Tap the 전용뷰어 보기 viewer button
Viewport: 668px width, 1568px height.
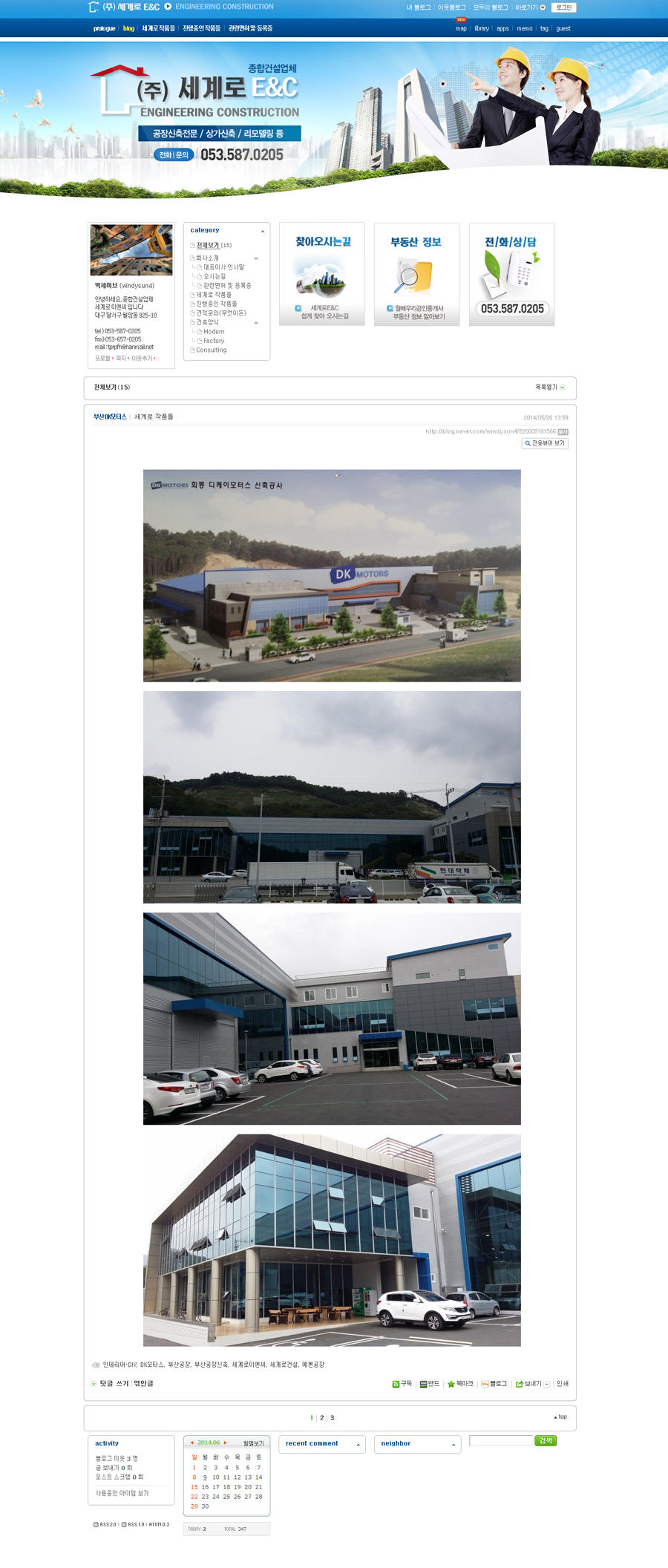tap(545, 443)
